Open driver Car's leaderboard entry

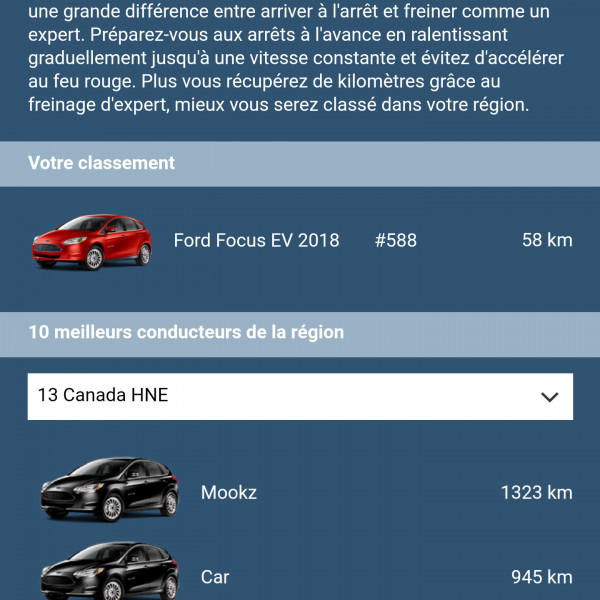pyautogui.click(x=300, y=576)
